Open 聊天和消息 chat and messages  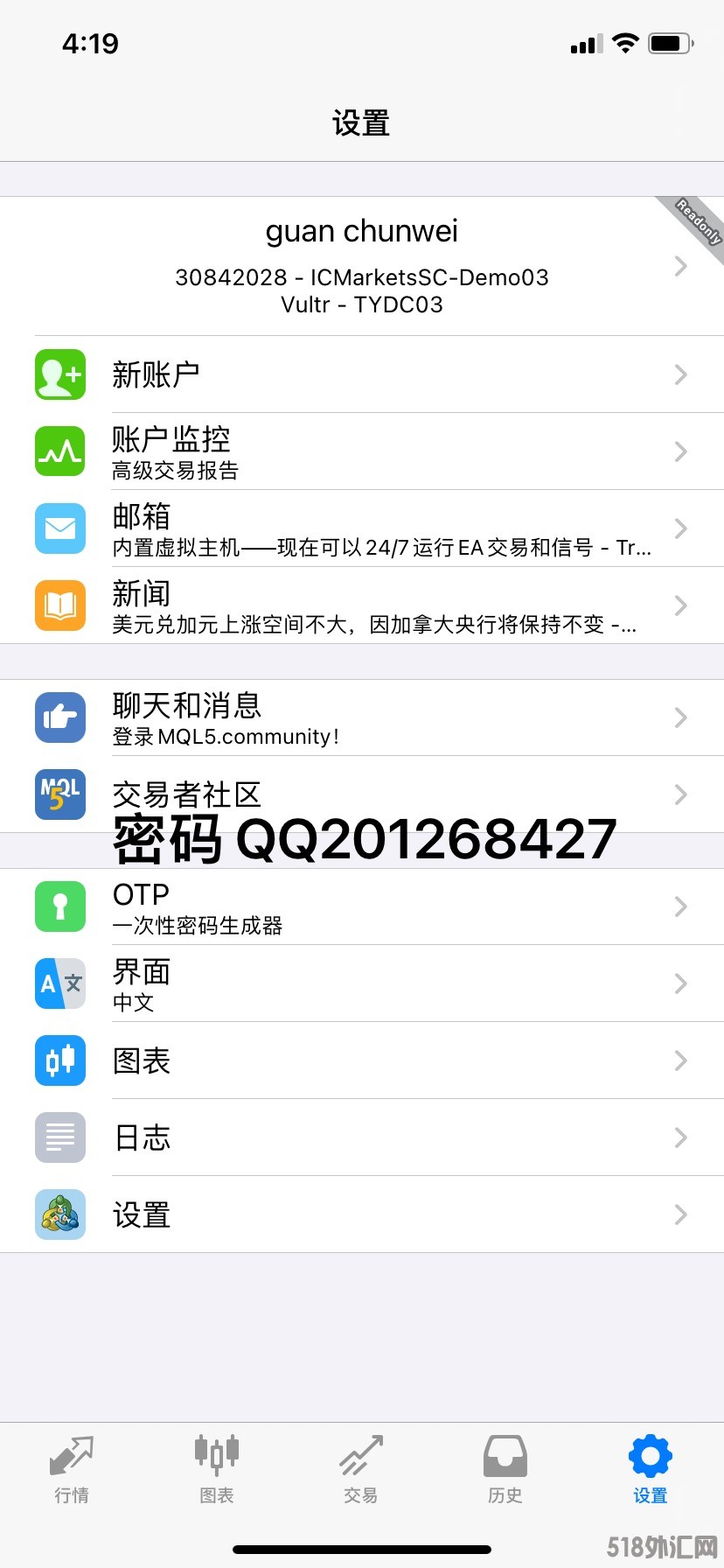pyautogui.click(x=362, y=717)
